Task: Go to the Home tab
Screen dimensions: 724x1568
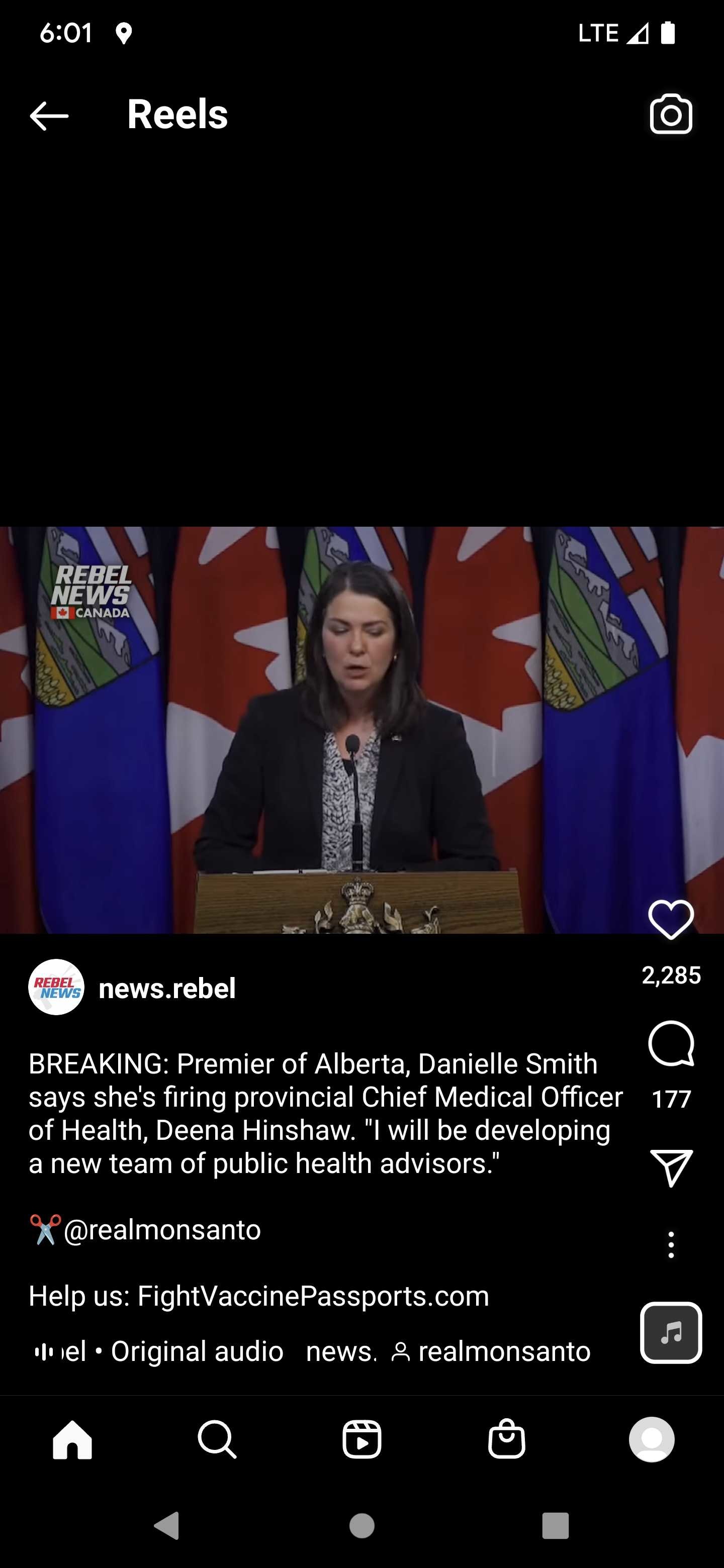Action: (72, 1440)
